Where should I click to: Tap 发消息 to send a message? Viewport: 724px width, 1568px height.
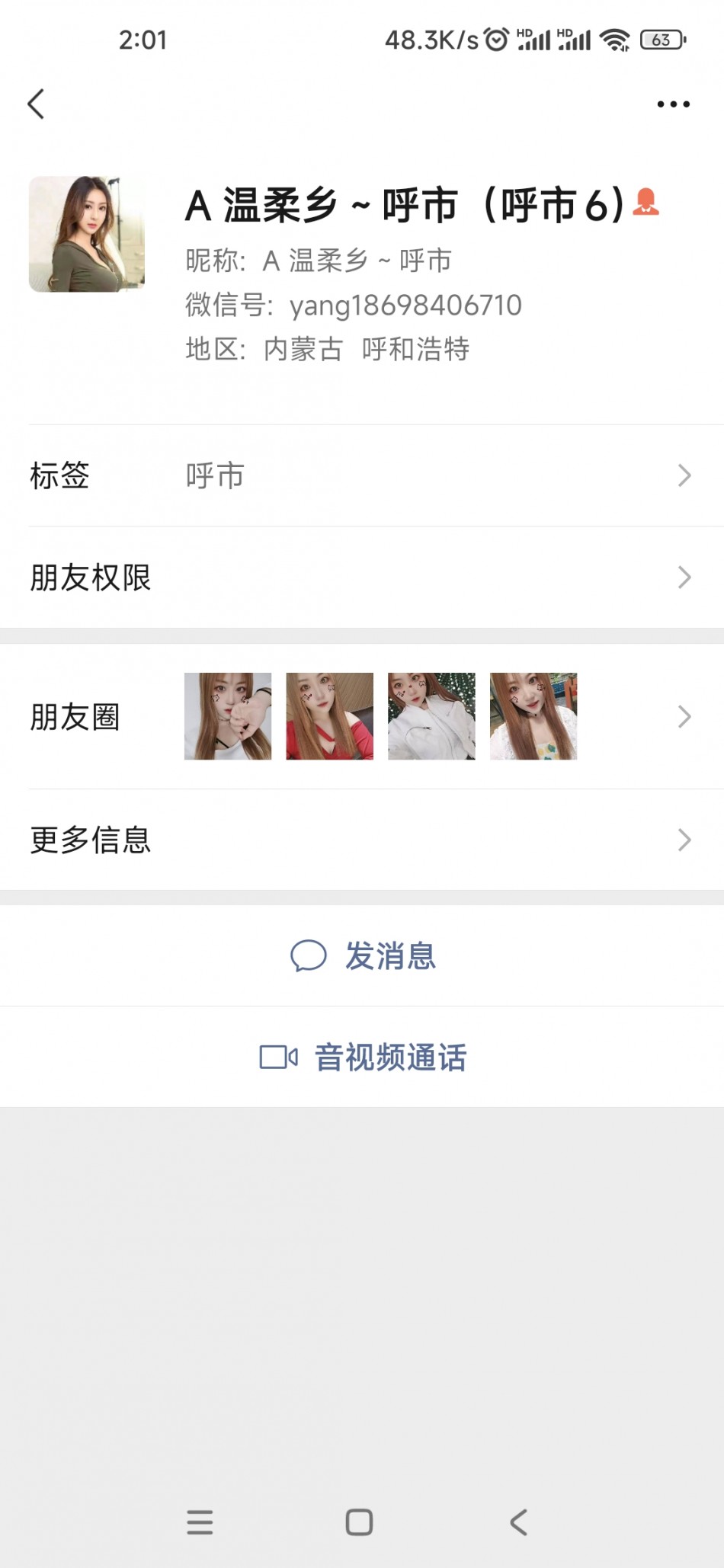tap(363, 955)
